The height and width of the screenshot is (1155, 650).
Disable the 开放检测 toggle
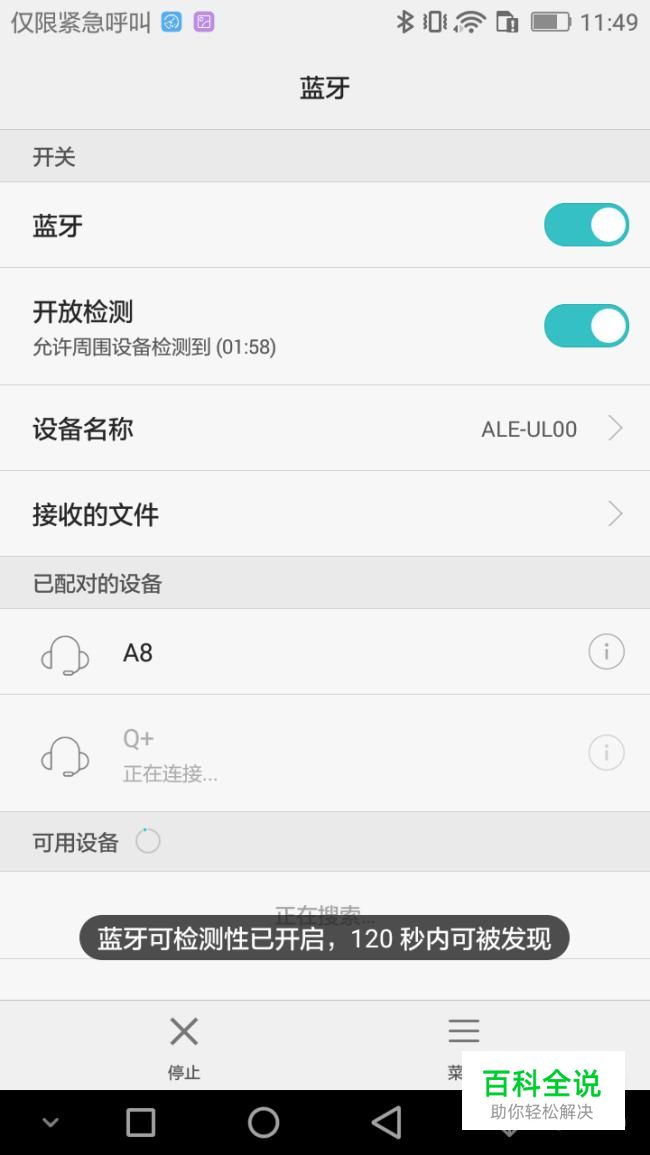coord(586,326)
